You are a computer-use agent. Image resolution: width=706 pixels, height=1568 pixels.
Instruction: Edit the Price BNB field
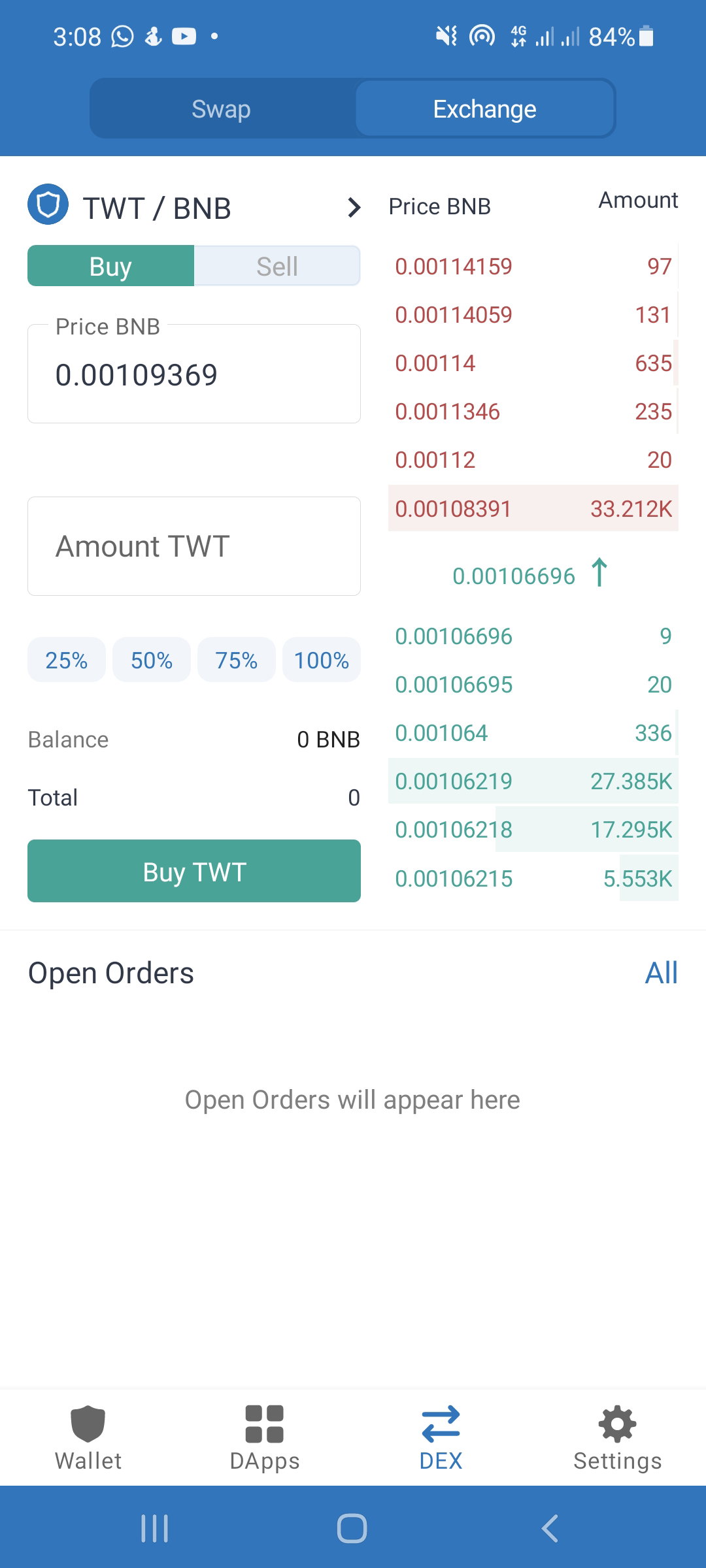point(194,374)
